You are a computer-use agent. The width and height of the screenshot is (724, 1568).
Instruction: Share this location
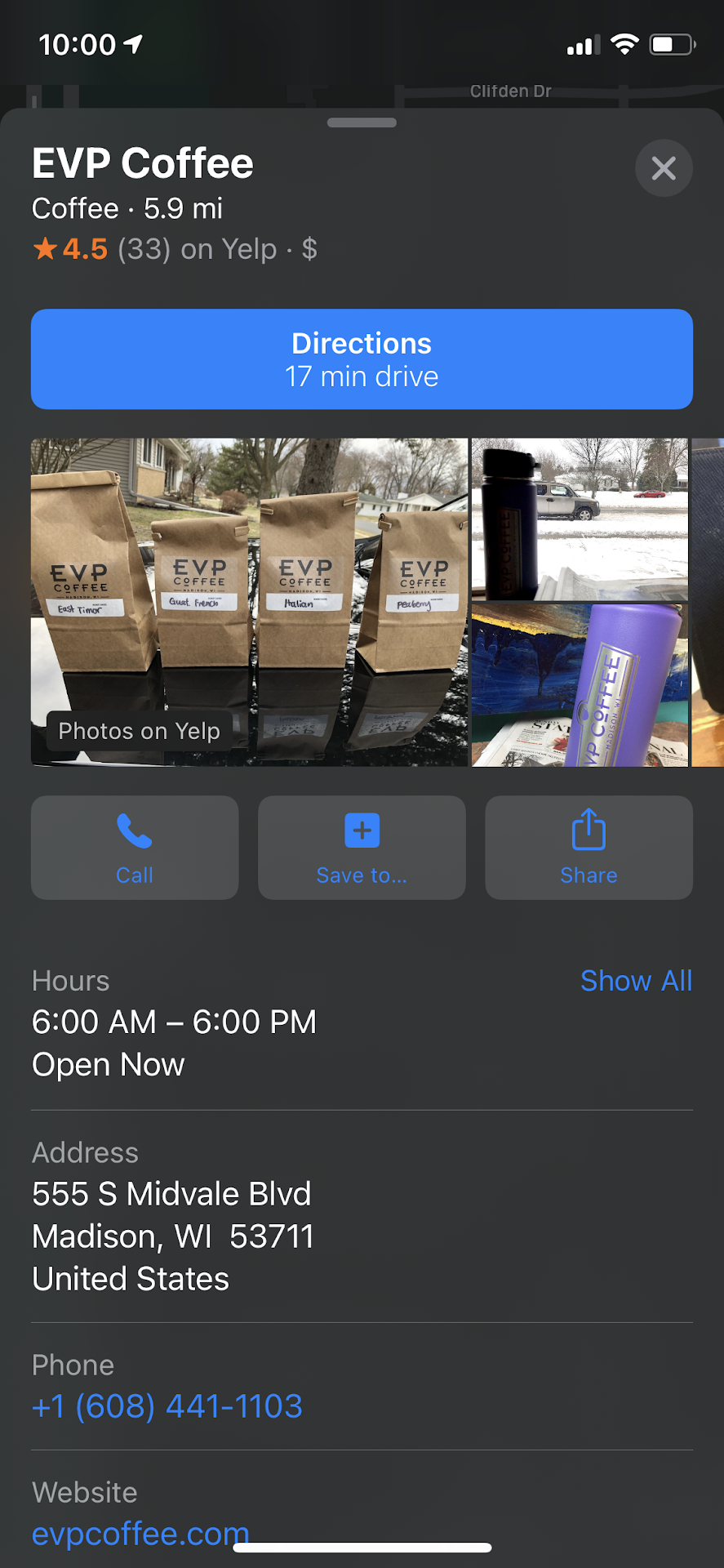589,848
